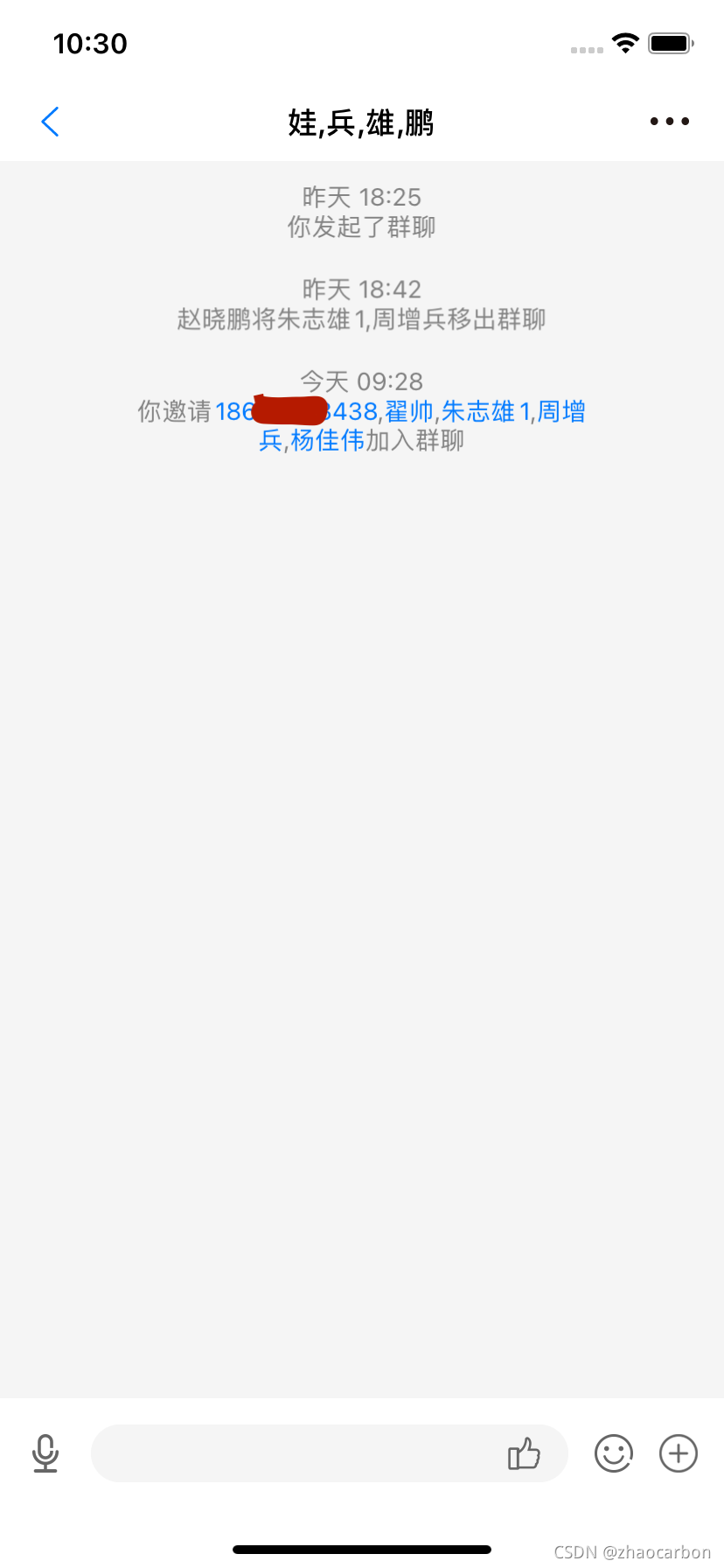This screenshot has height=1568, width=724.
Task: Tap the removal notice mentioning 赵晓鹏
Action: (361, 319)
